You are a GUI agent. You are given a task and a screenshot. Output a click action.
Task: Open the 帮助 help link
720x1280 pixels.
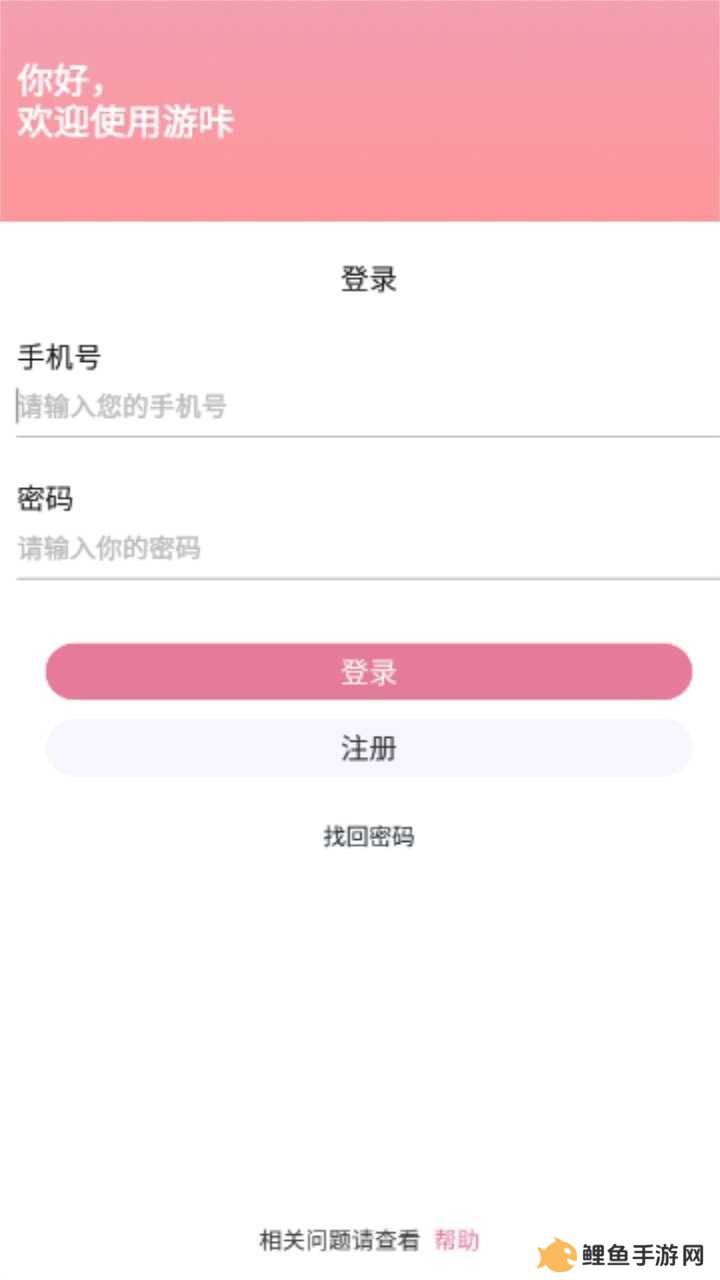click(x=456, y=1241)
